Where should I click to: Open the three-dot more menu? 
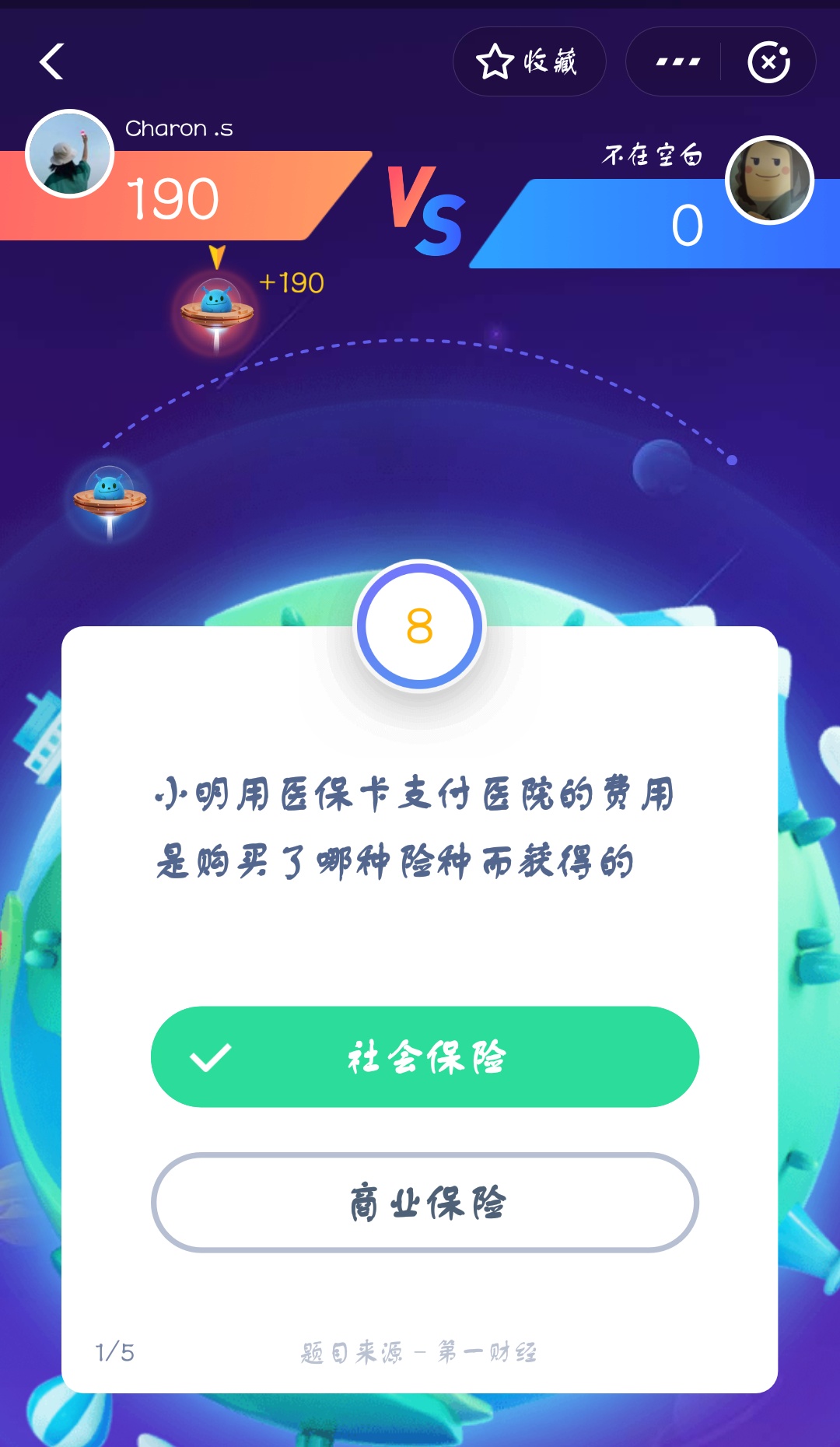pyautogui.click(x=677, y=61)
